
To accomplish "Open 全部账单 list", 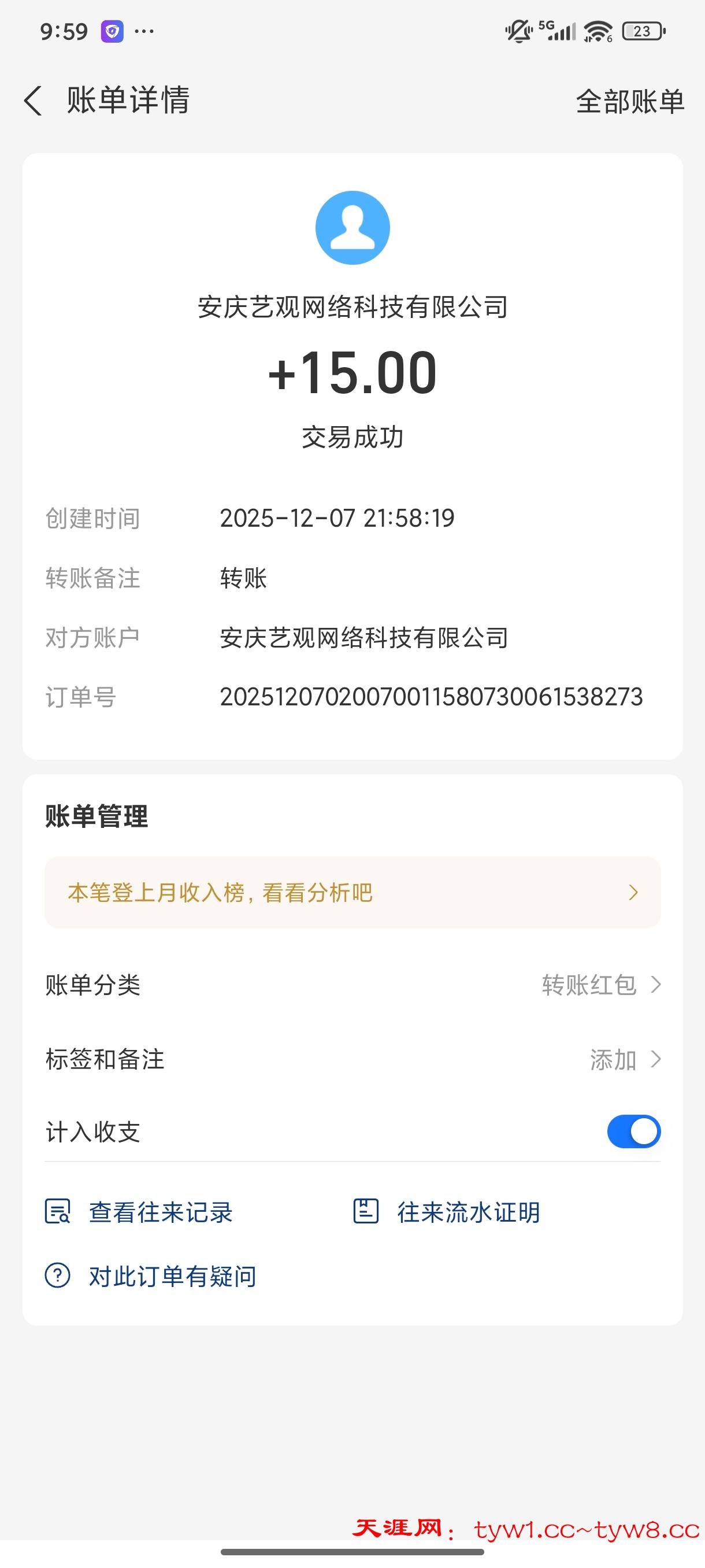I will (x=629, y=101).
